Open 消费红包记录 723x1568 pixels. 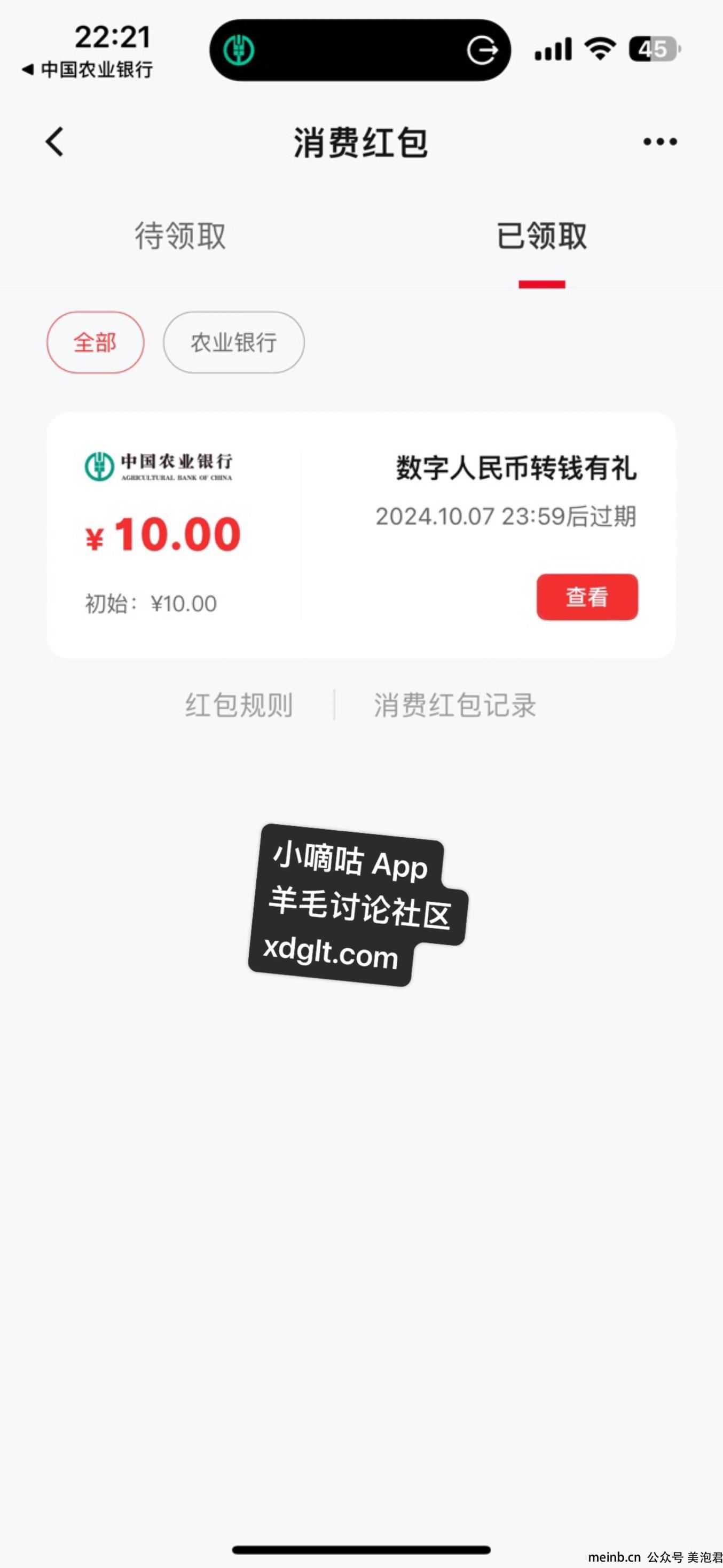pyautogui.click(x=454, y=705)
